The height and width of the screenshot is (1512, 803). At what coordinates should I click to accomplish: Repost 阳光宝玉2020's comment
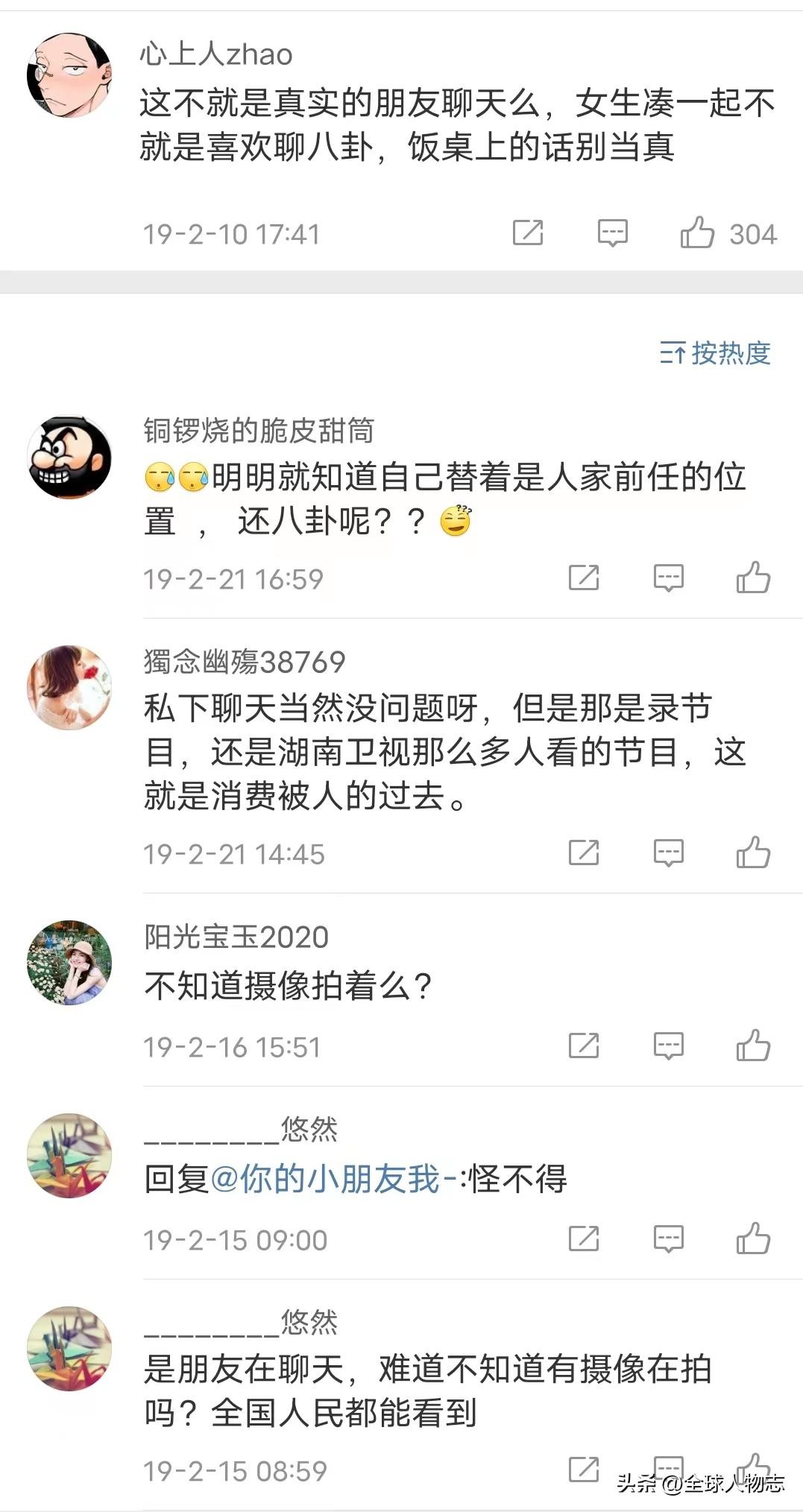pyautogui.click(x=584, y=1046)
